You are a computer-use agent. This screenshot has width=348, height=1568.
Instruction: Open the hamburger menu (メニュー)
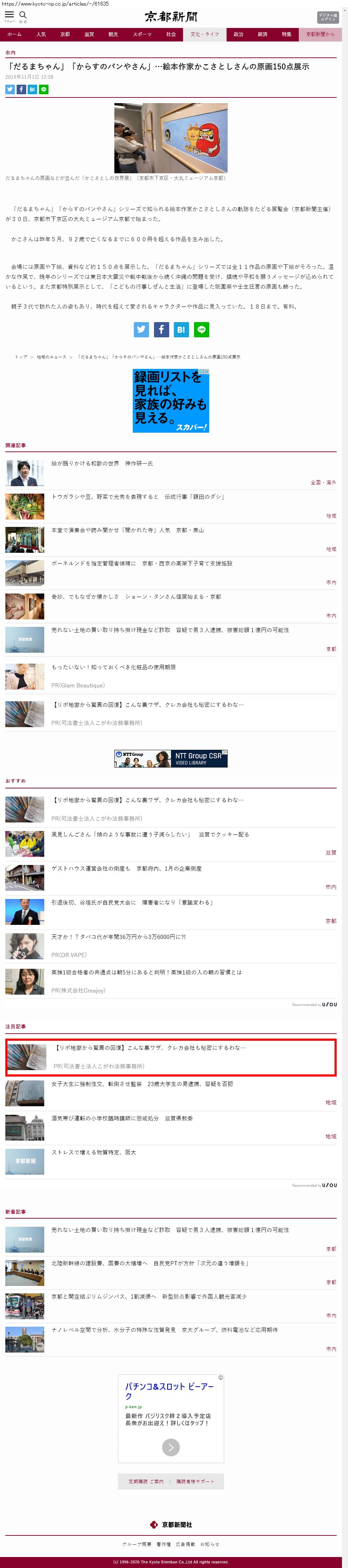tap(9, 16)
